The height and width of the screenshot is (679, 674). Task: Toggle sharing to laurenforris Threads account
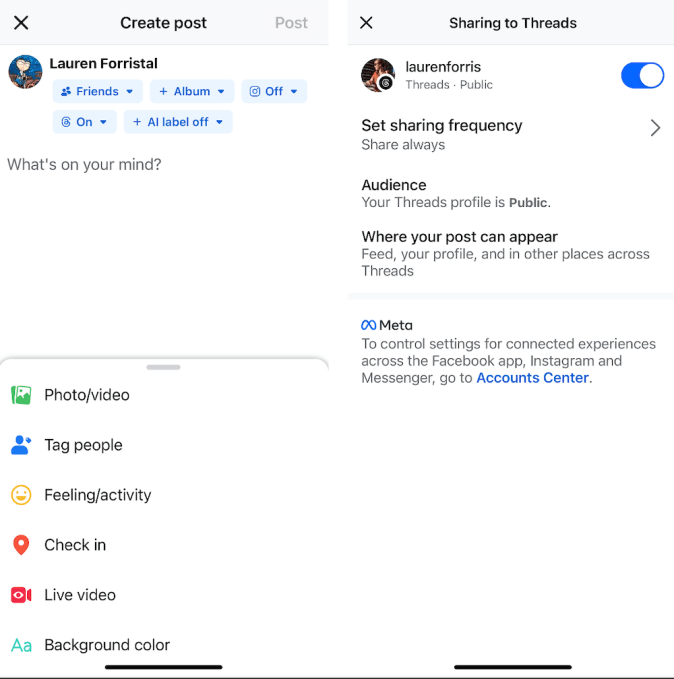point(642,75)
